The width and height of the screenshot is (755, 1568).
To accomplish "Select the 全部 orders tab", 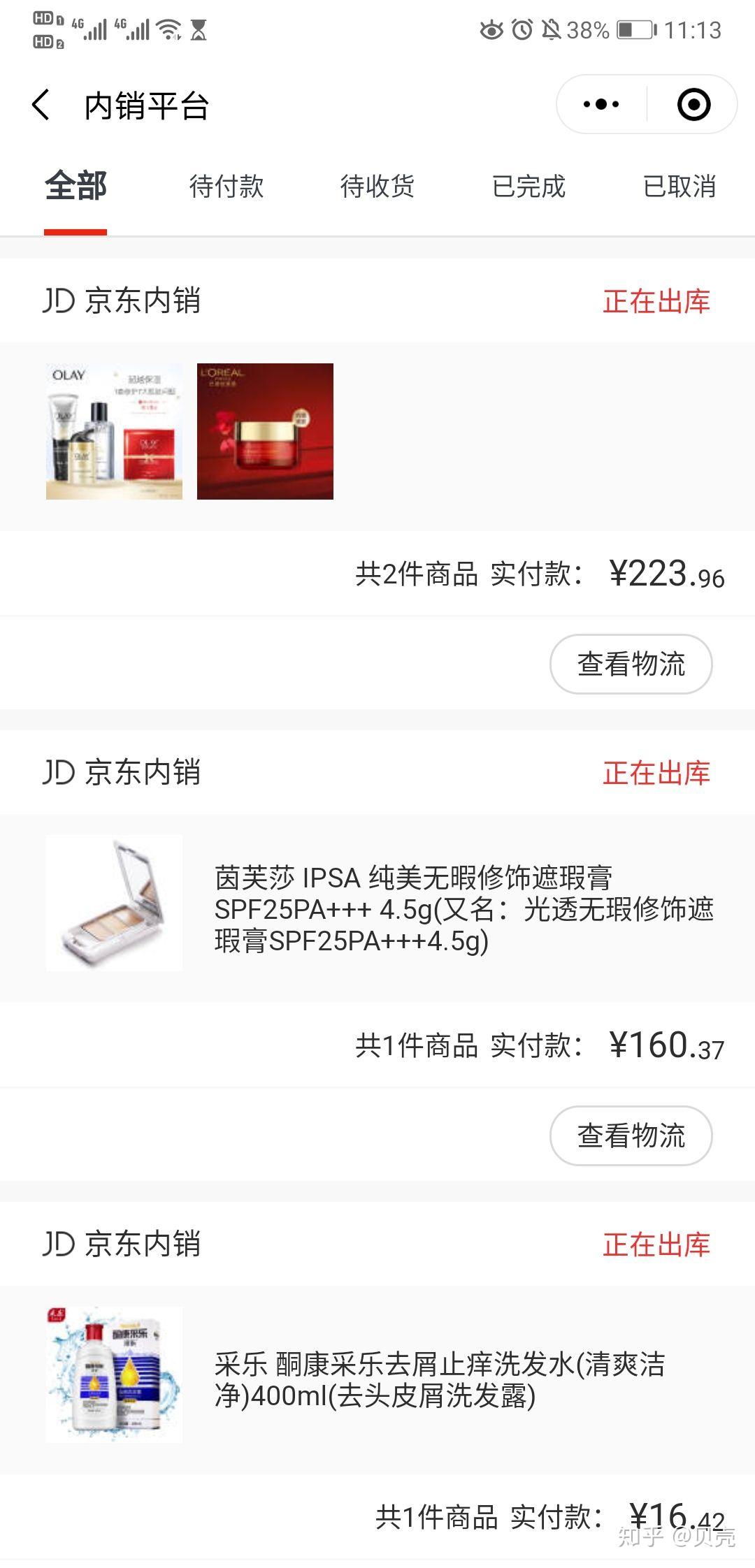I will point(75,187).
